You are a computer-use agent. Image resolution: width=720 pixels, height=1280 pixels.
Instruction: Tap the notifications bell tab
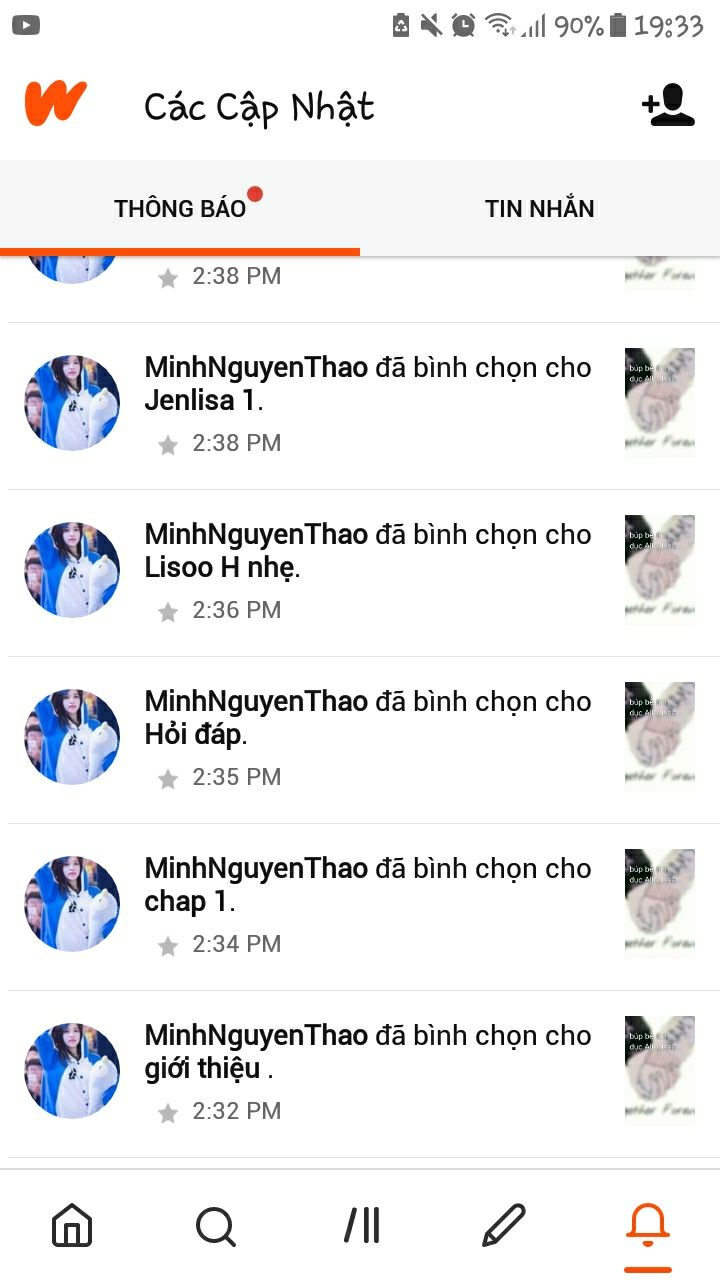(648, 1225)
